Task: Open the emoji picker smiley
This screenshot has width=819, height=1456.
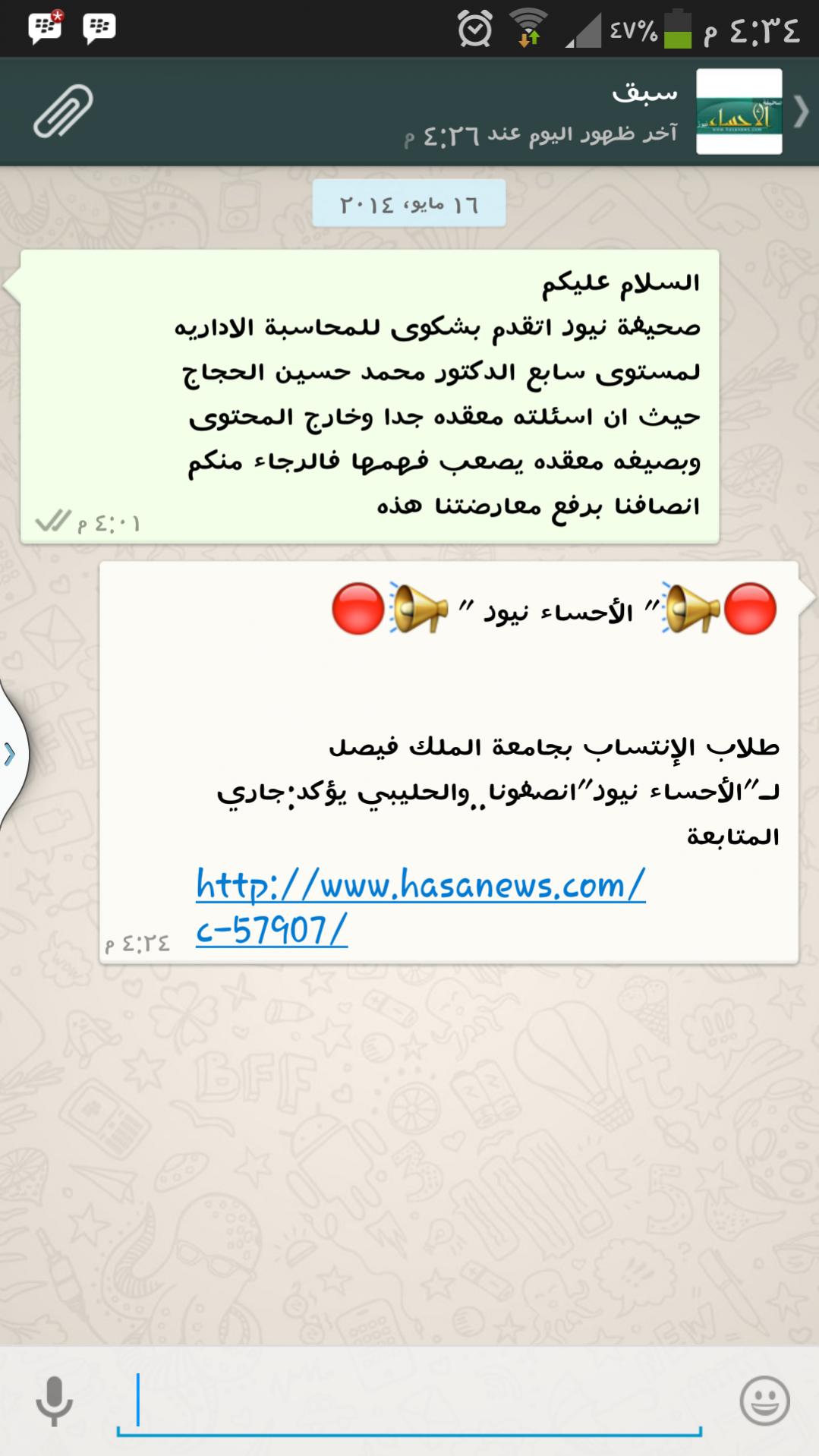Action: tap(764, 1401)
